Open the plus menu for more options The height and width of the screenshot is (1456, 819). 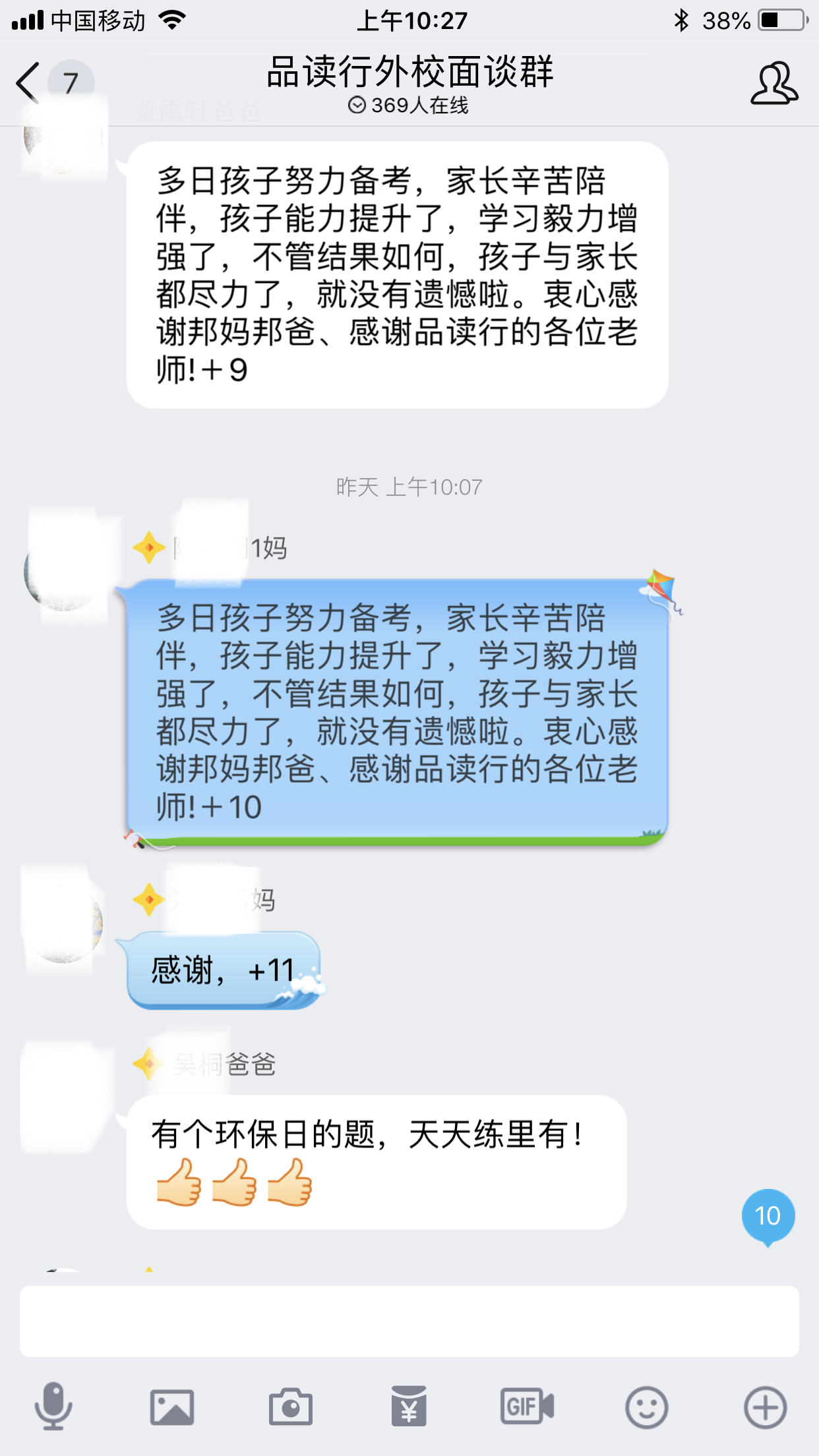click(765, 1407)
